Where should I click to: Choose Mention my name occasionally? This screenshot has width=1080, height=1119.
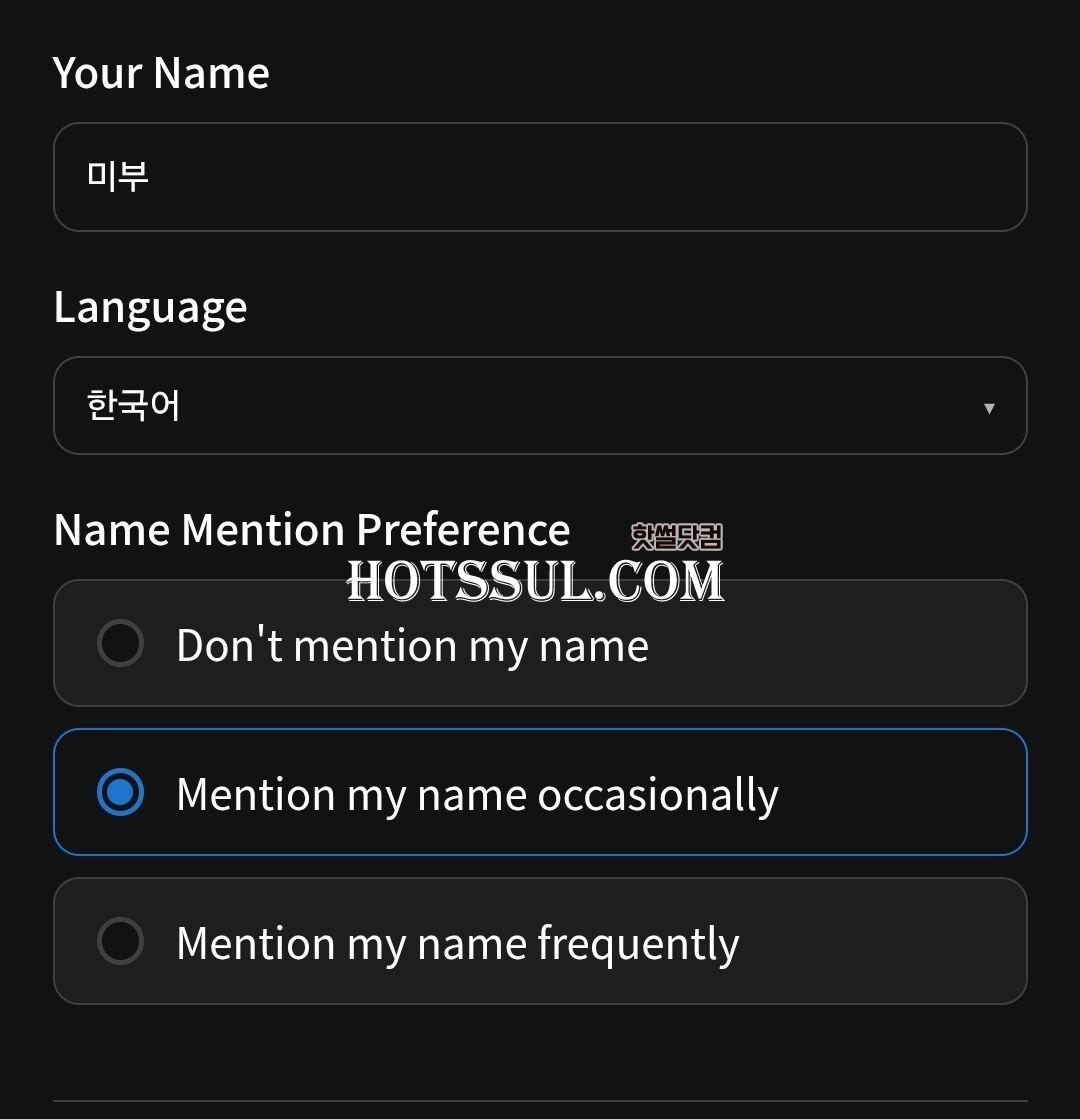tap(121, 793)
